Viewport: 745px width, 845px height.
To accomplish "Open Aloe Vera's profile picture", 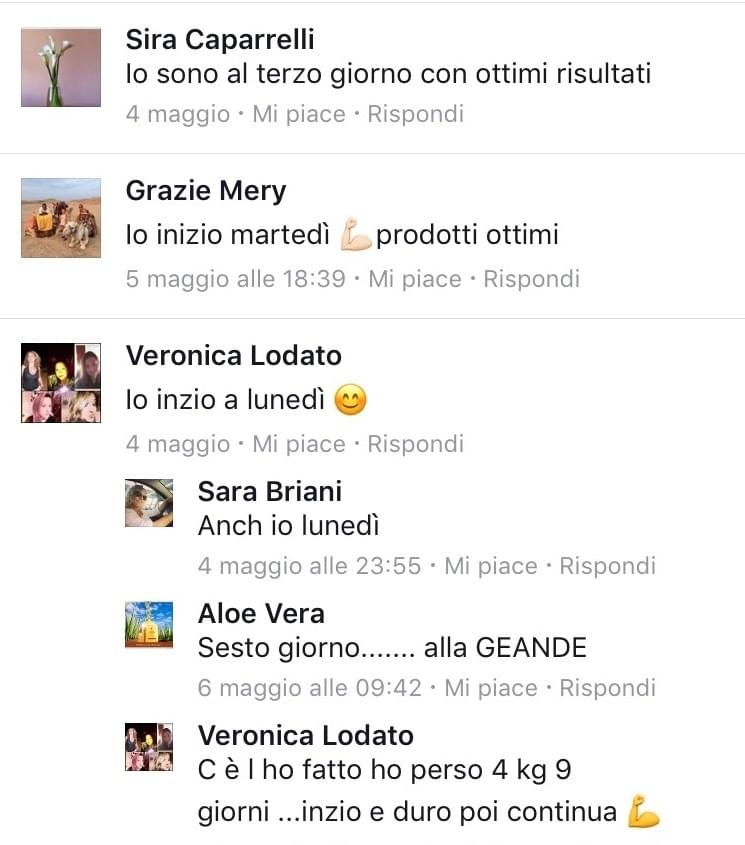I will pos(148,625).
